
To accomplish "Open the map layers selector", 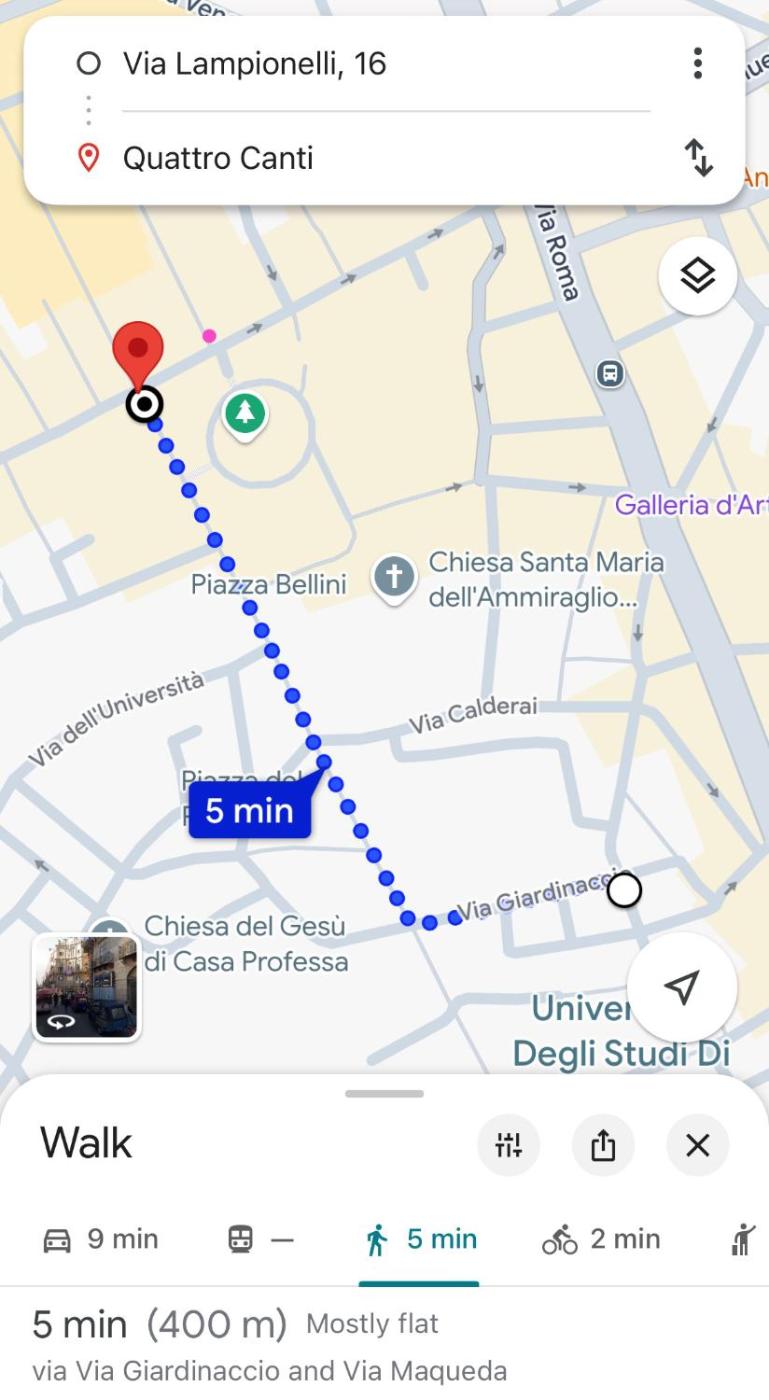I will [x=697, y=275].
